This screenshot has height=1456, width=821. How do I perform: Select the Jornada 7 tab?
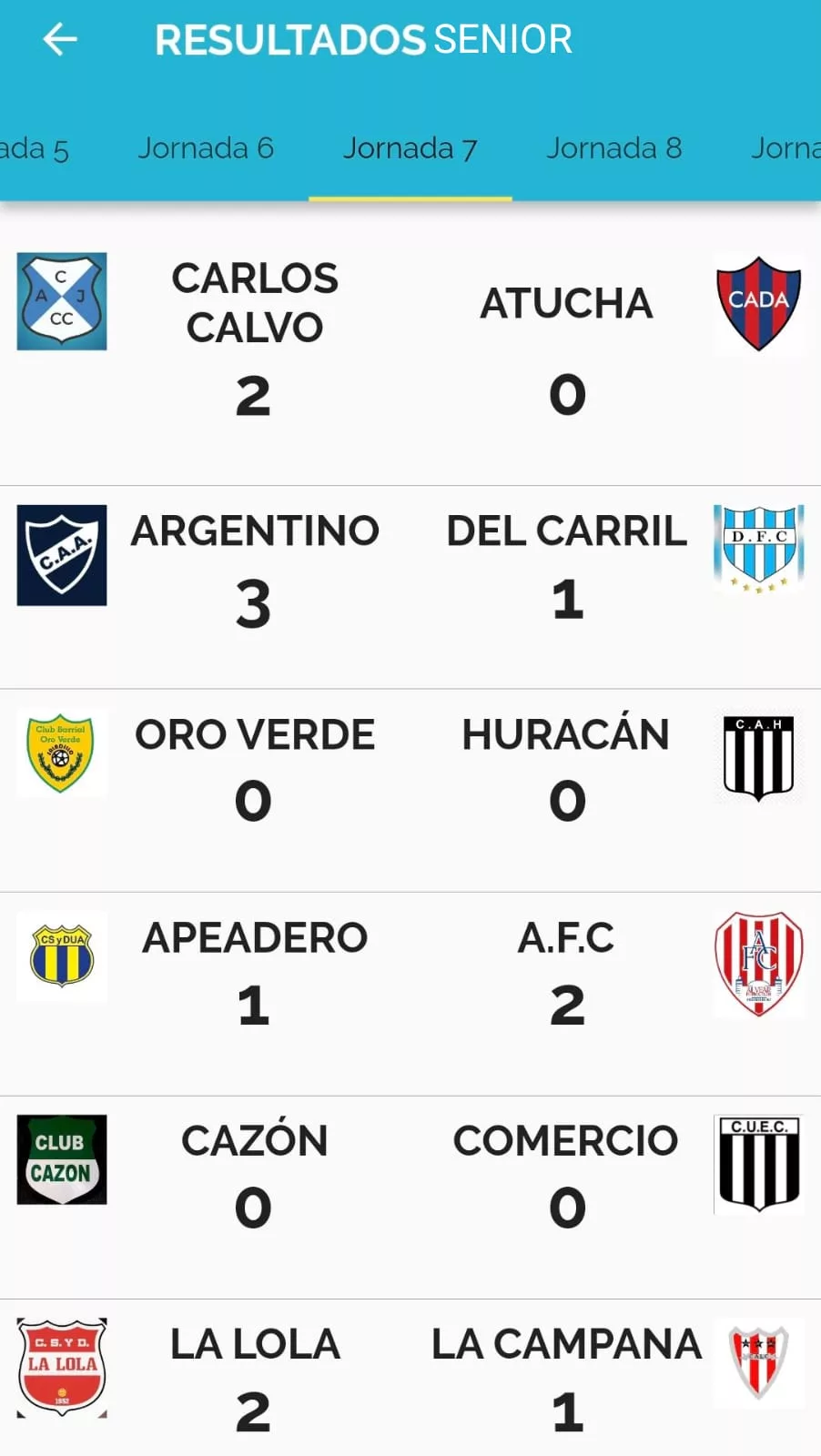[410, 147]
